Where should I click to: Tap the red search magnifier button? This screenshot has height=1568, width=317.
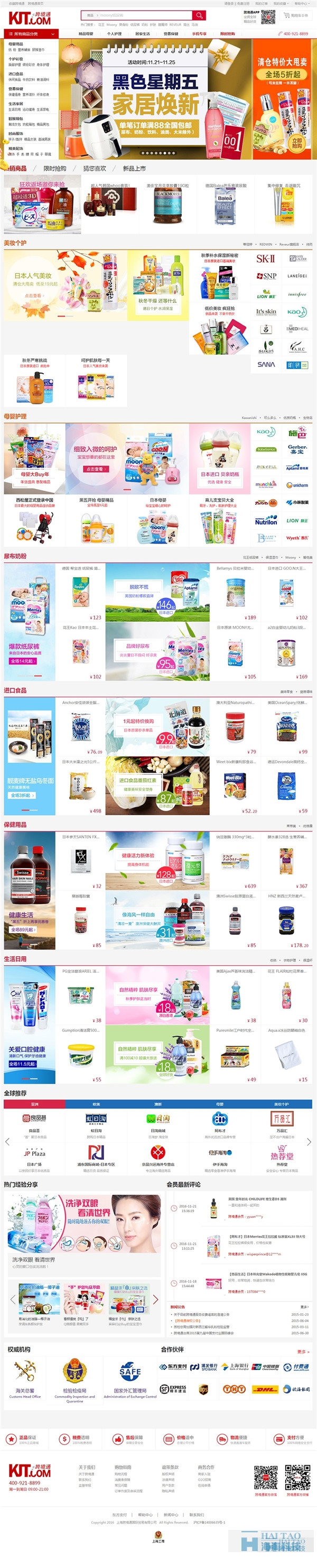[199, 15]
